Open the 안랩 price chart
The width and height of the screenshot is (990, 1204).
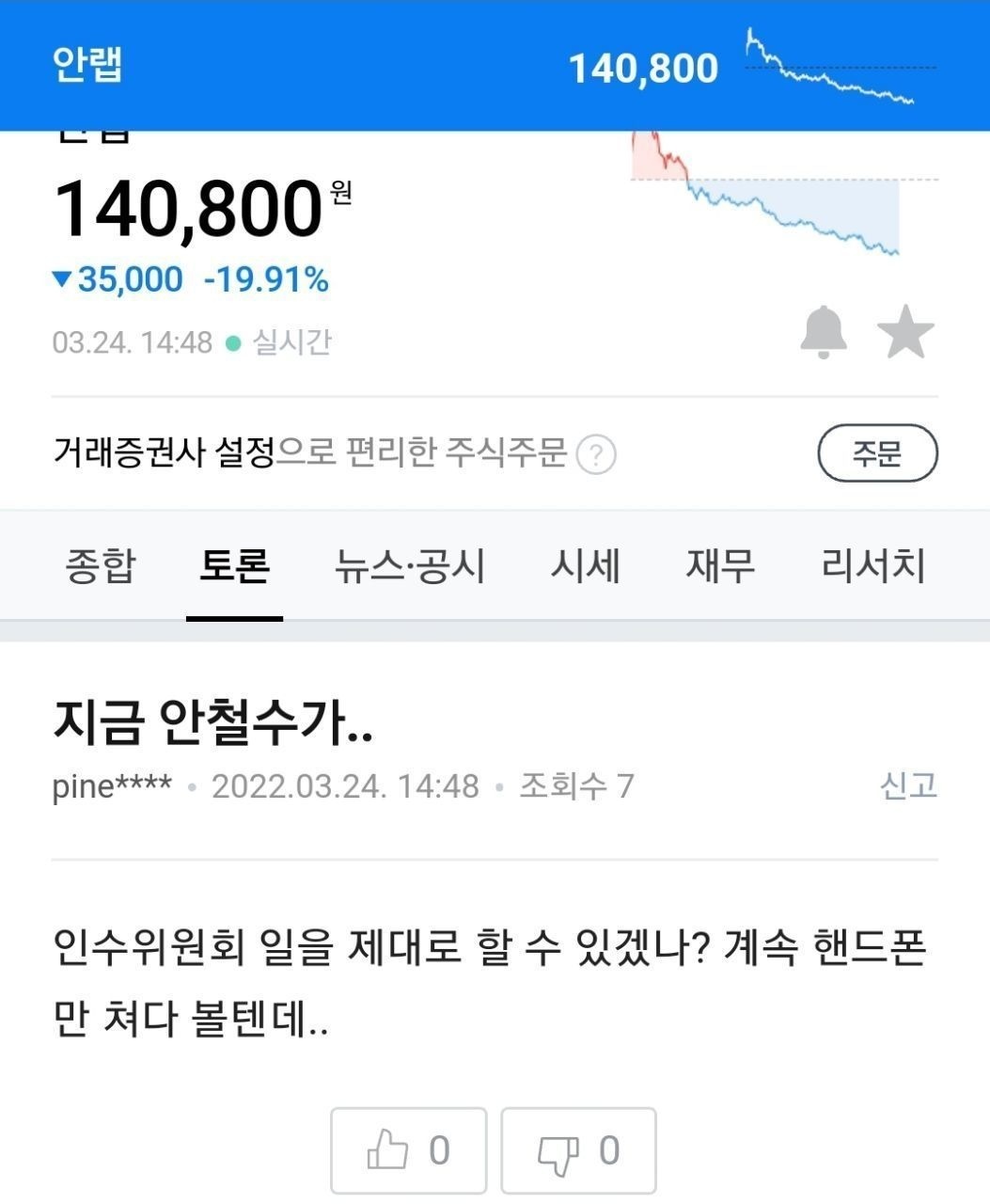coord(783,193)
